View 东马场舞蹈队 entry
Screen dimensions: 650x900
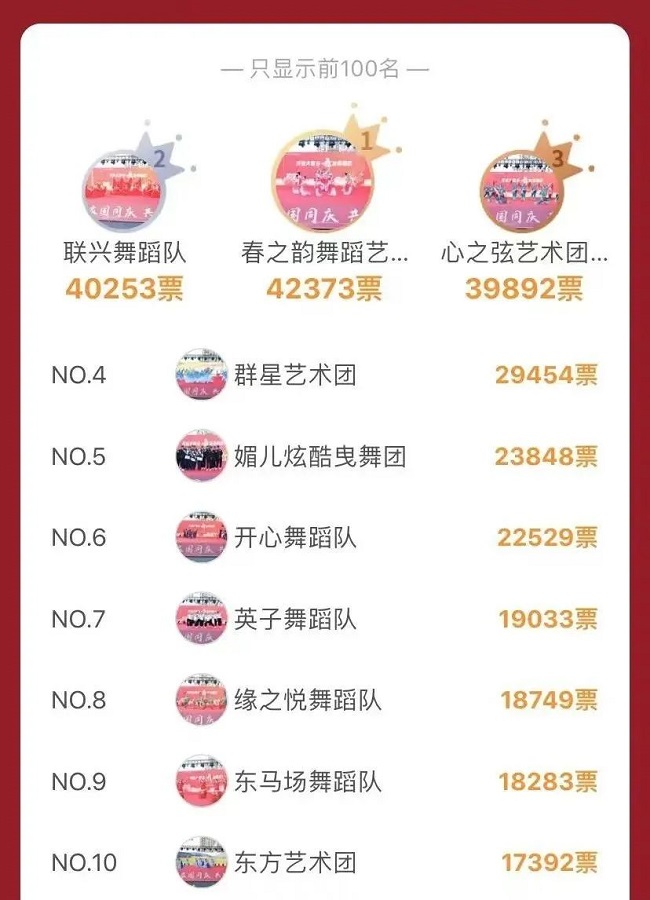click(307, 781)
